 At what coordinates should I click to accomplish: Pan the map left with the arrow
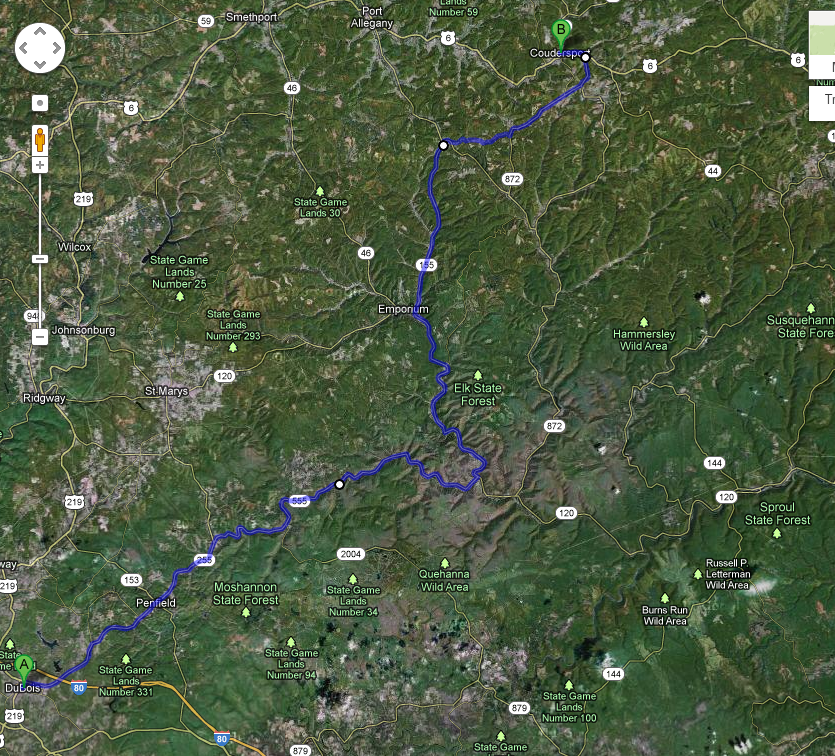[x=26, y=47]
